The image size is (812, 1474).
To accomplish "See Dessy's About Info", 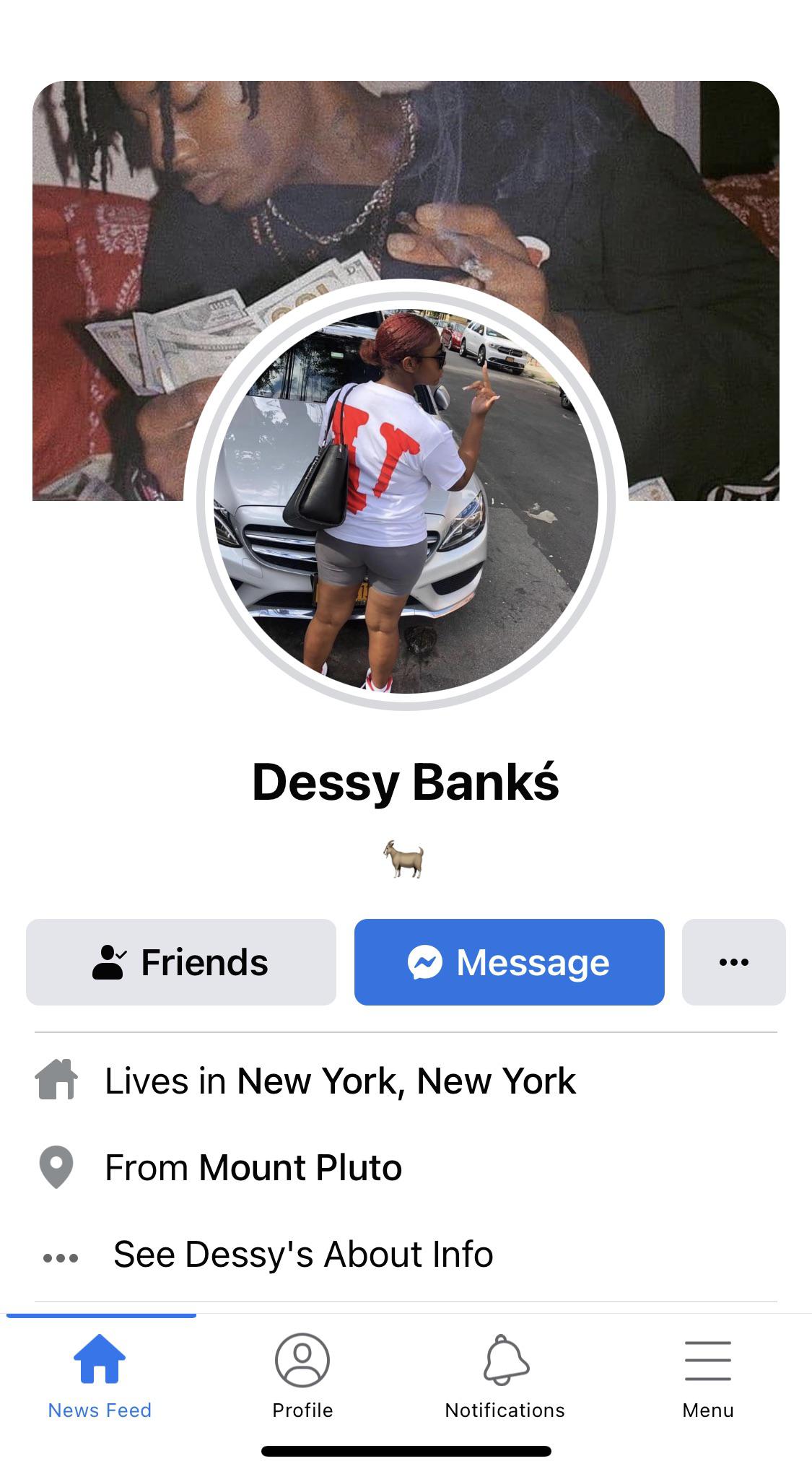I will [x=303, y=1255].
